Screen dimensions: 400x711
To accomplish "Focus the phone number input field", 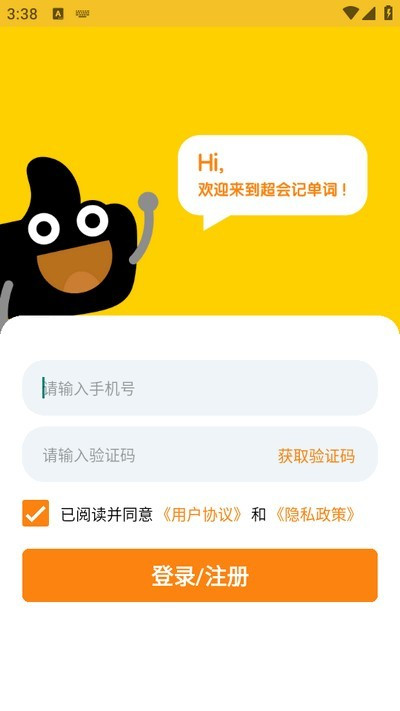I will pos(200,388).
